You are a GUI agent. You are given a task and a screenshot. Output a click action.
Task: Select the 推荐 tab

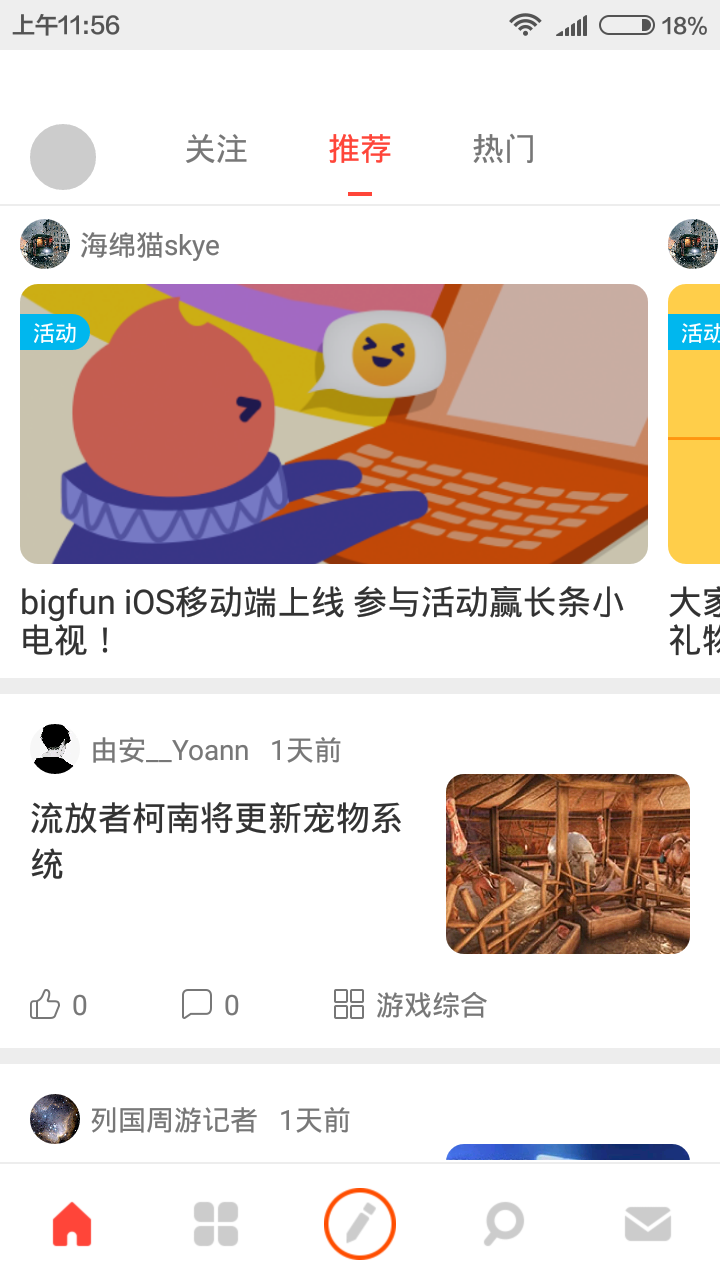[359, 148]
